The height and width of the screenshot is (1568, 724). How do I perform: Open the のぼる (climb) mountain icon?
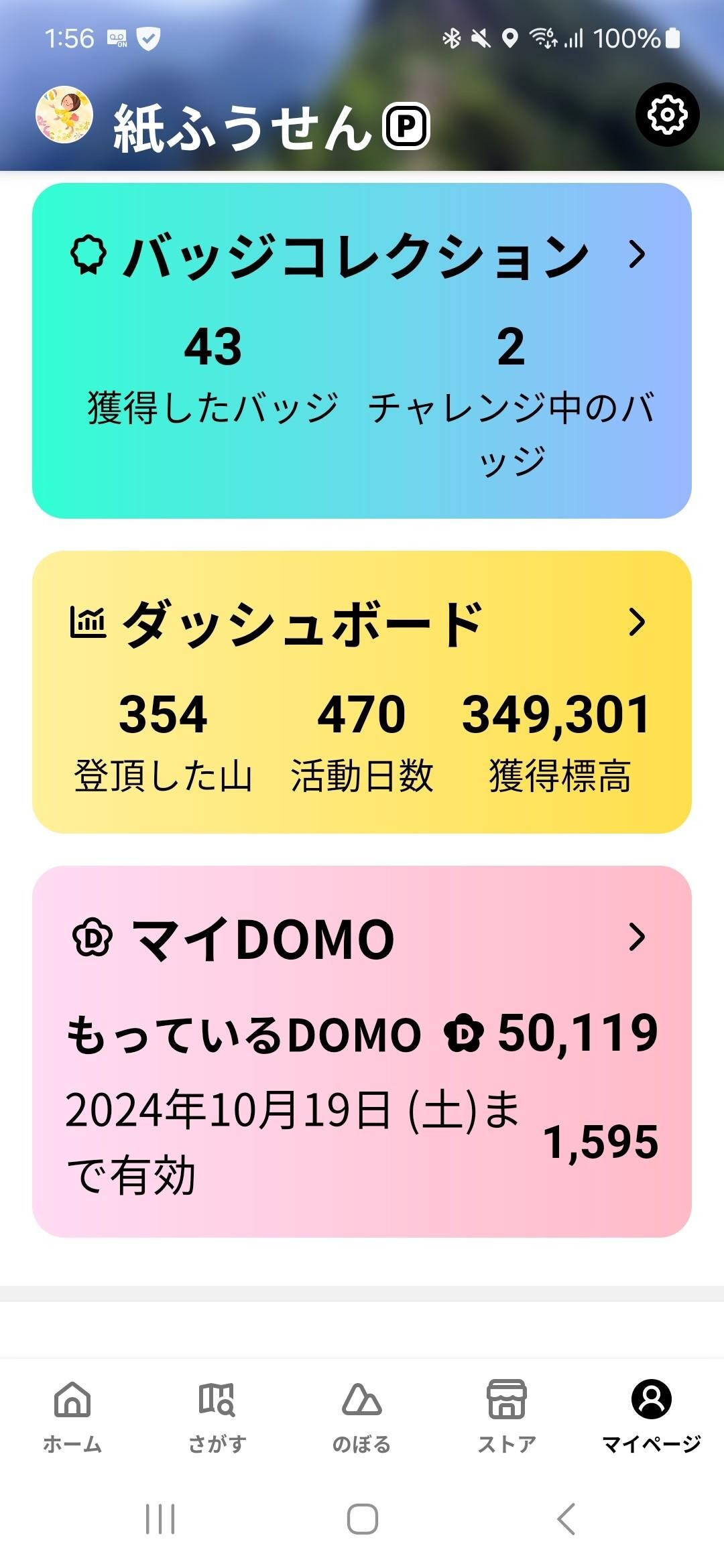point(361,1397)
